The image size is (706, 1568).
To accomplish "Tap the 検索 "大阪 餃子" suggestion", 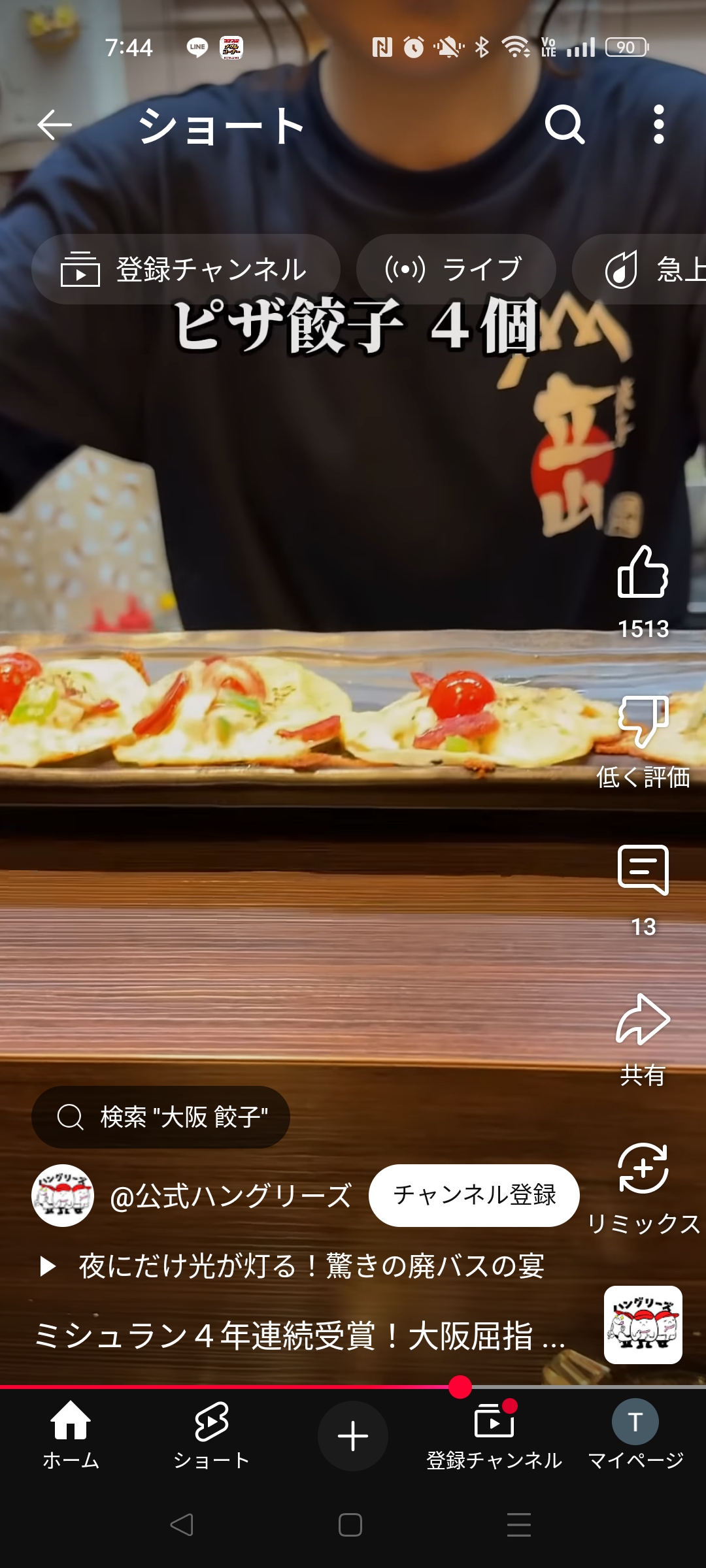I will pyautogui.click(x=161, y=1117).
